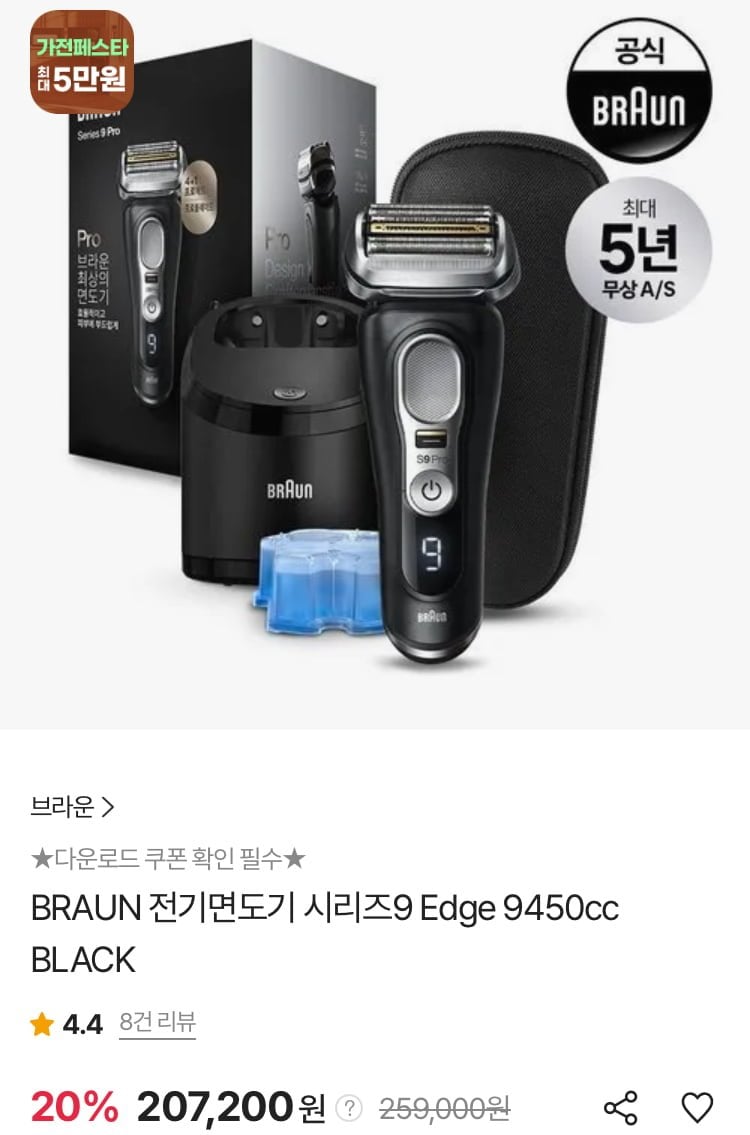
Task: Open the 브라운 brand page link
Action: coord(73,806)
